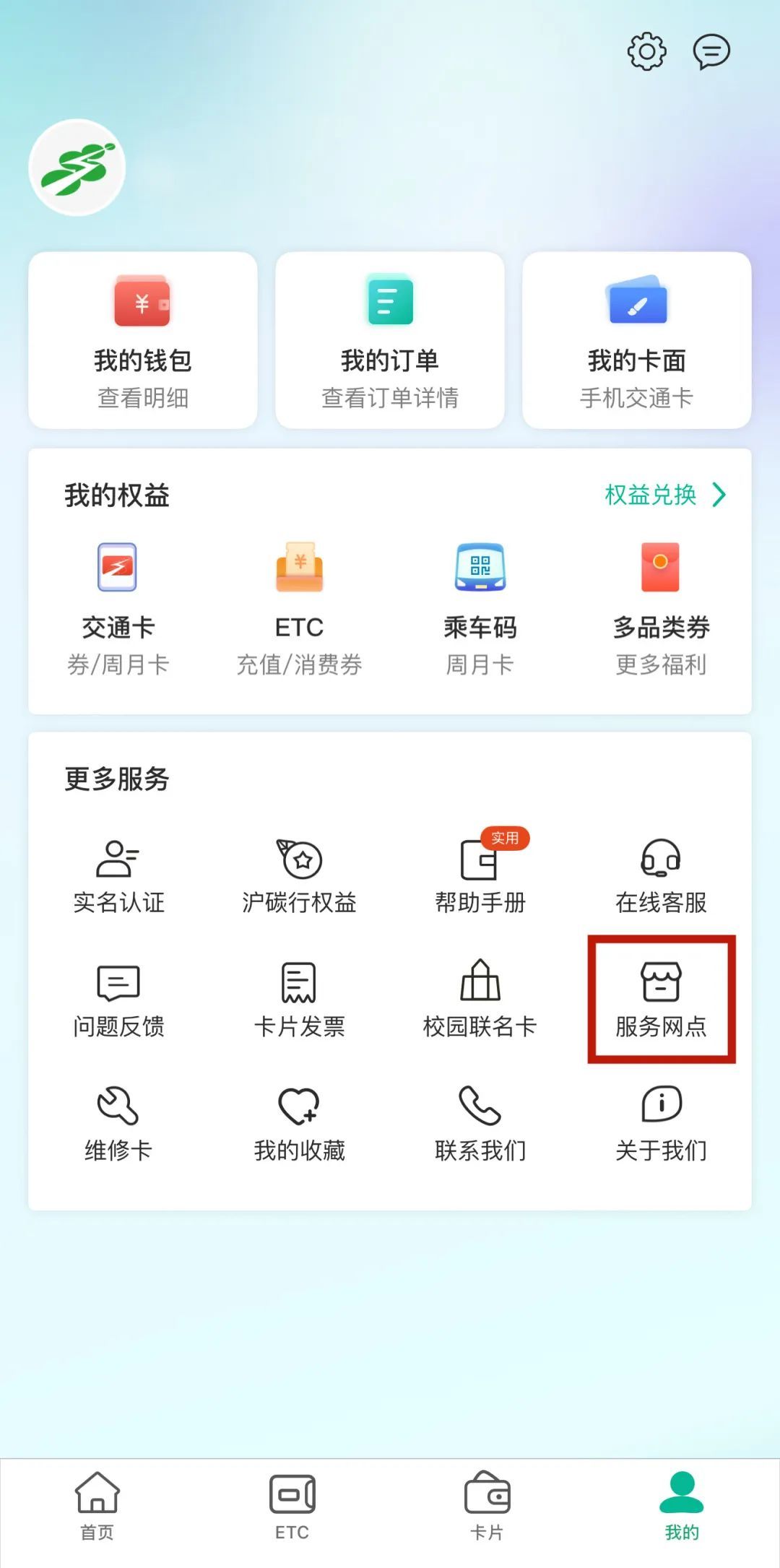Open 交通卡 benefits
This screenshot has width=780, height=1568.
(x=118, y=609)
